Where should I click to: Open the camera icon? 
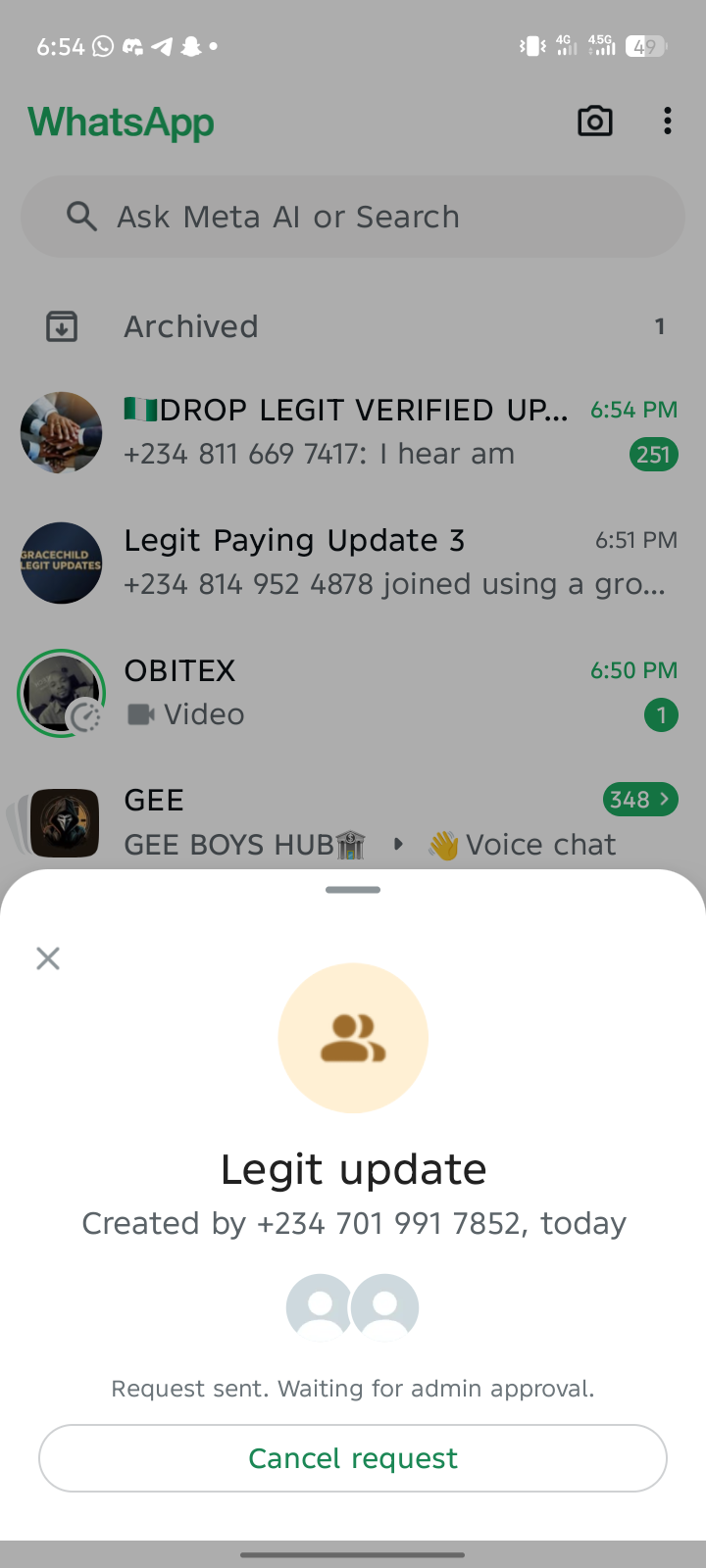point(595,122)
